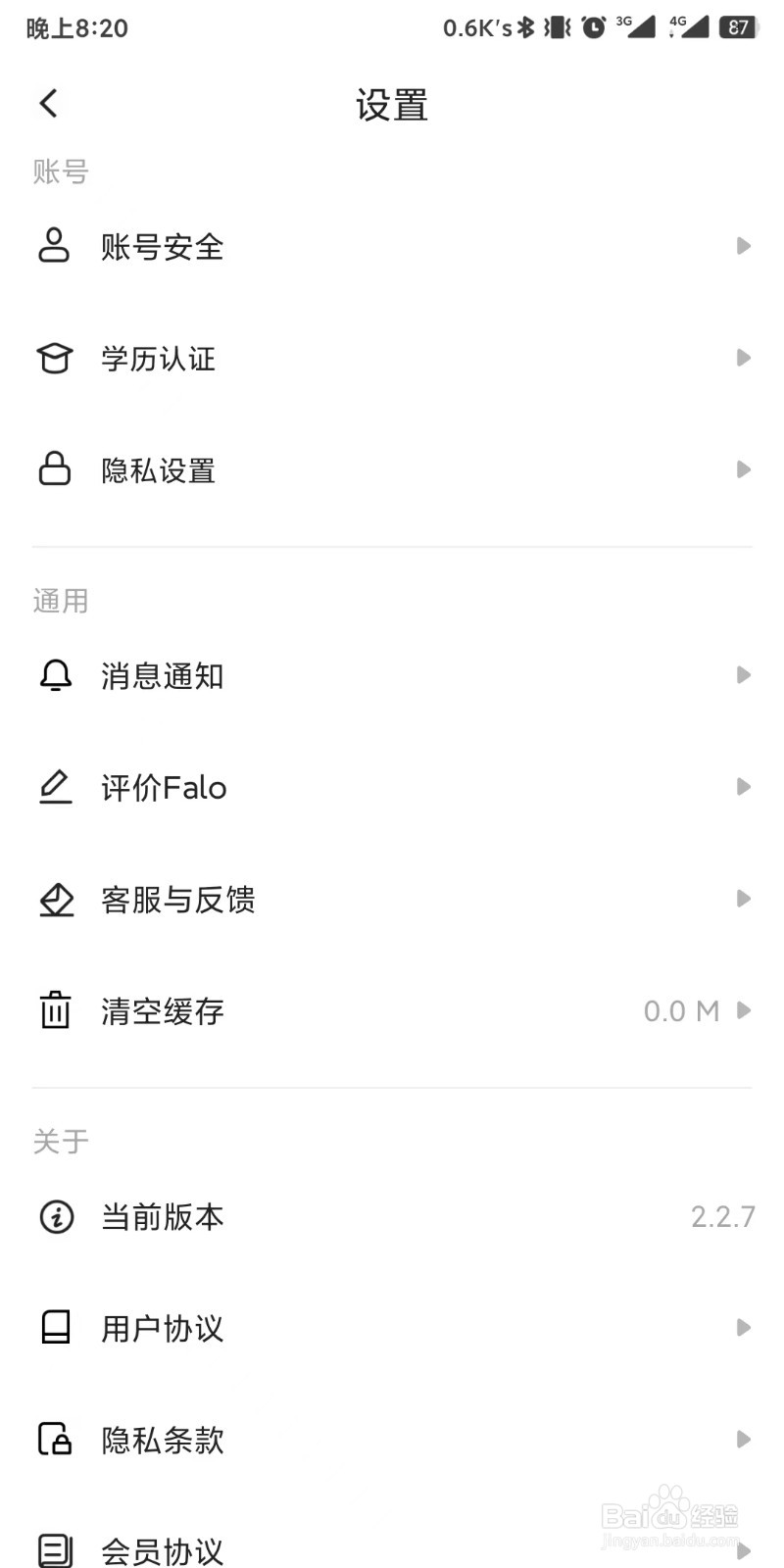Select 评价Falo
784x1568 pixels.
[392, 787]
